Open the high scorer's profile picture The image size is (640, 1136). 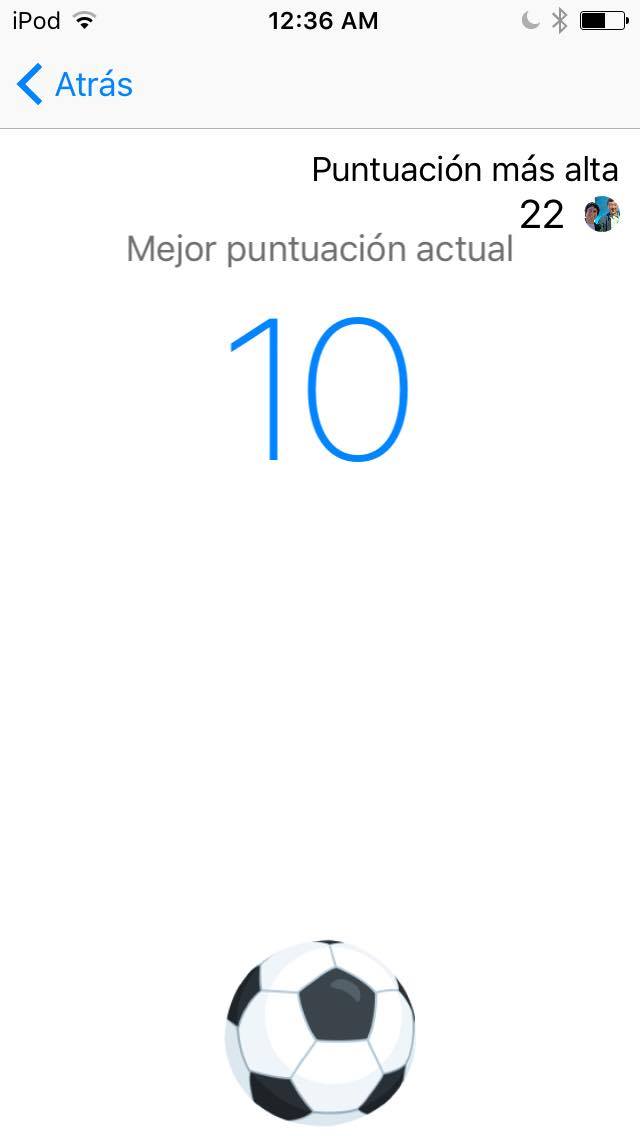[602, 214]
